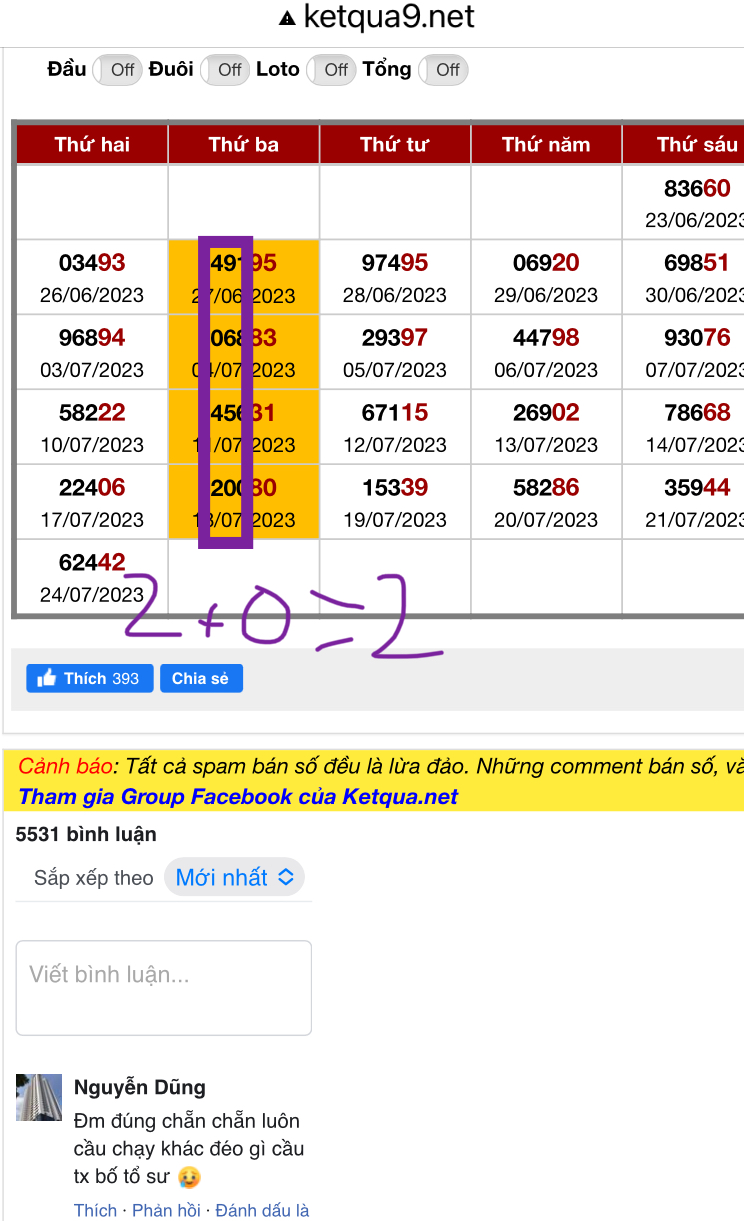Mark Nguyễn Dũng's comment via Đánh dấu là
The width and height of the screenshot is (744, 1221).
[x=262, y=1210]
